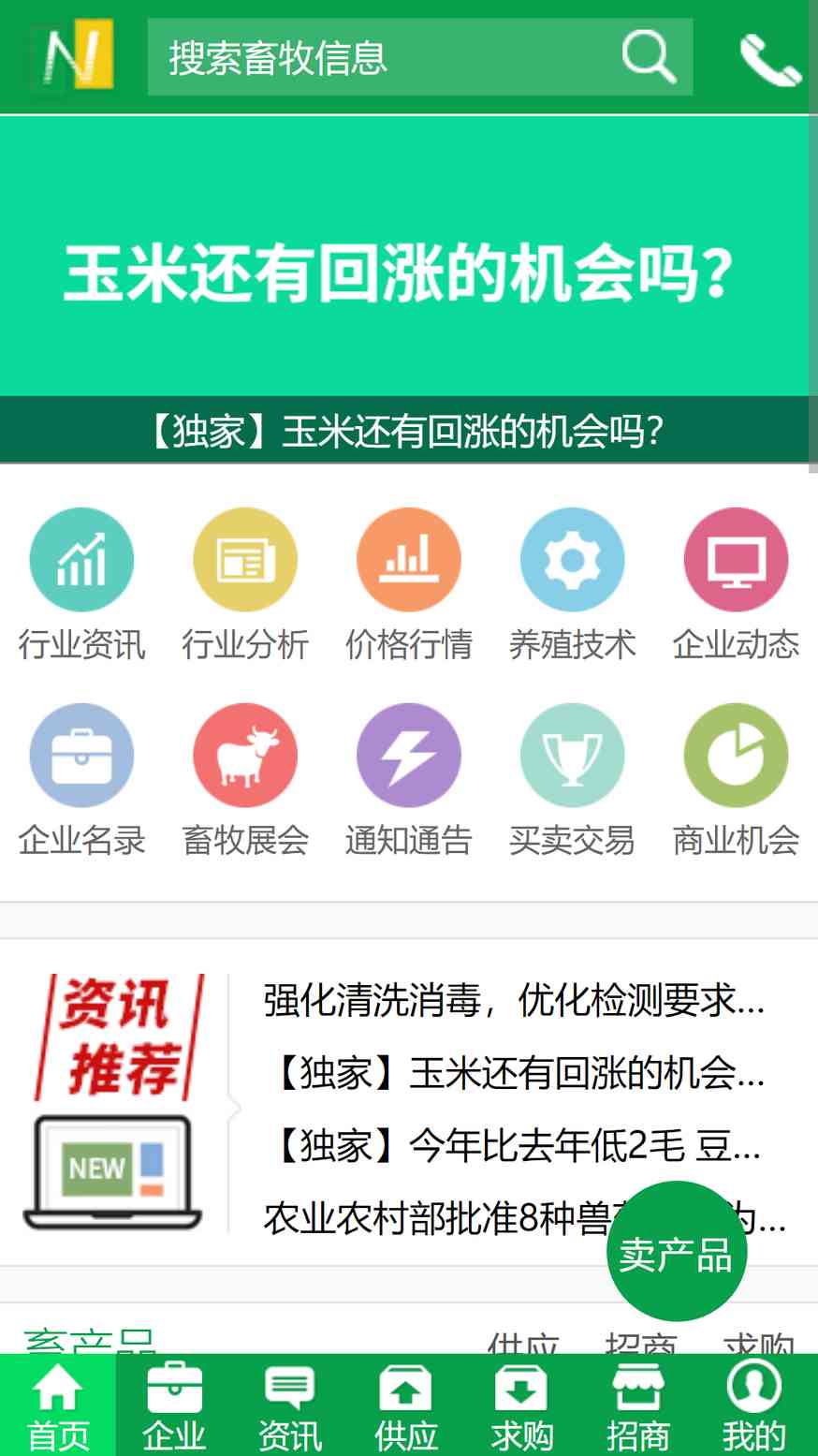Tap the search box for livestock info

[x=384, y=57]
